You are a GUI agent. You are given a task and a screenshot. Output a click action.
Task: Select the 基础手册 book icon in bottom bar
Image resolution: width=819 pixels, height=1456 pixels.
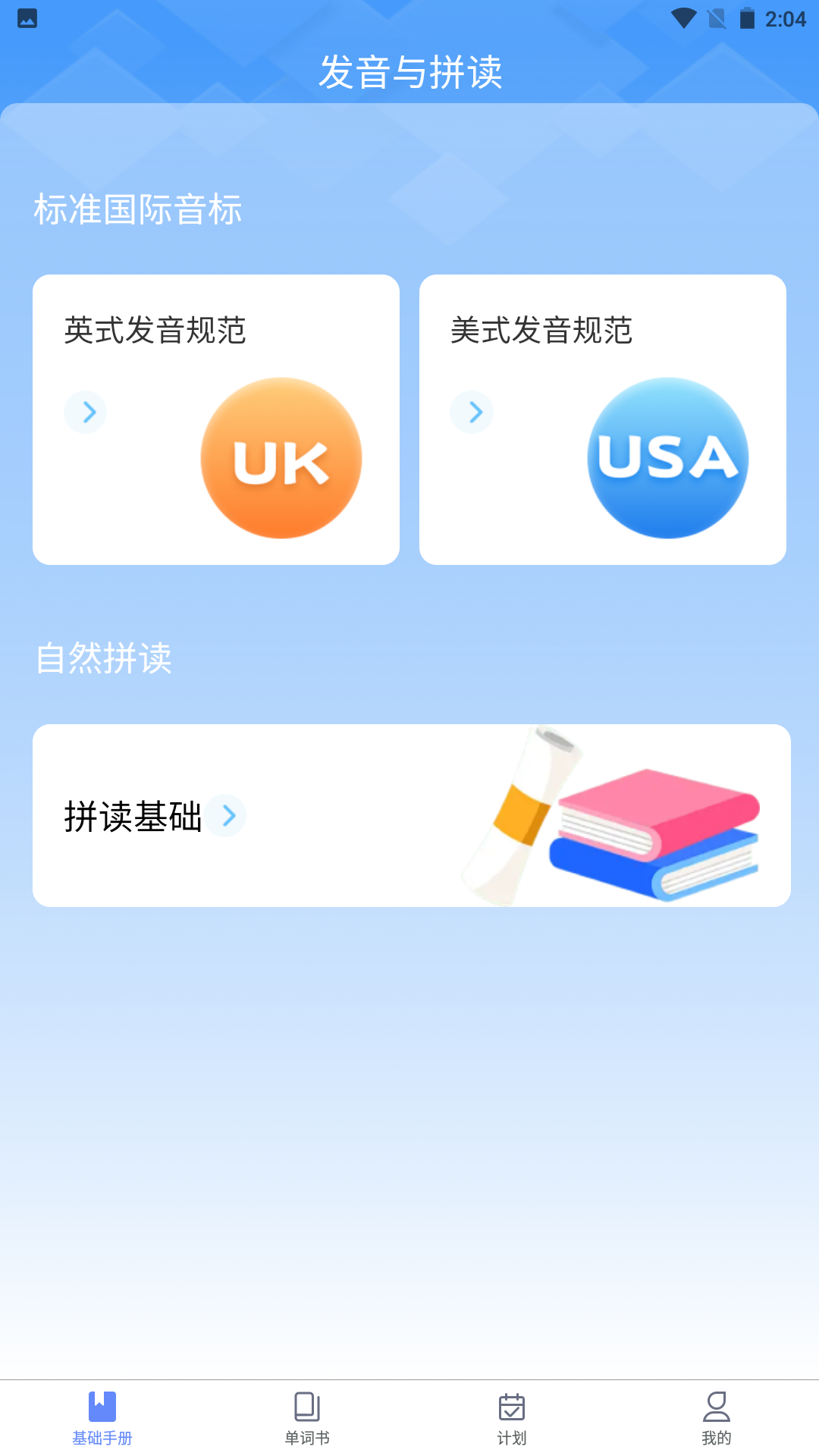click(102, 1407)
